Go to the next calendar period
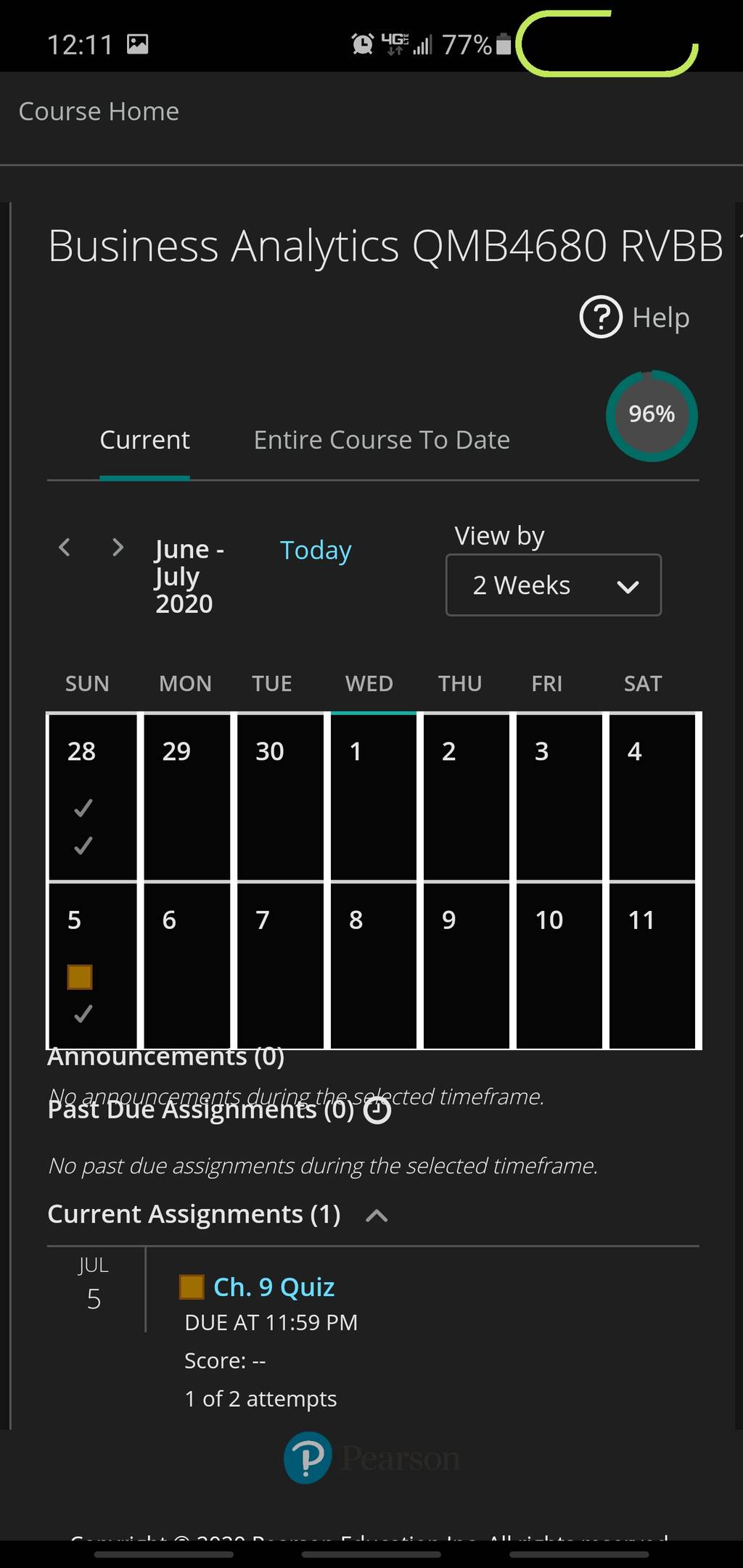 click(x=118, y=547)
